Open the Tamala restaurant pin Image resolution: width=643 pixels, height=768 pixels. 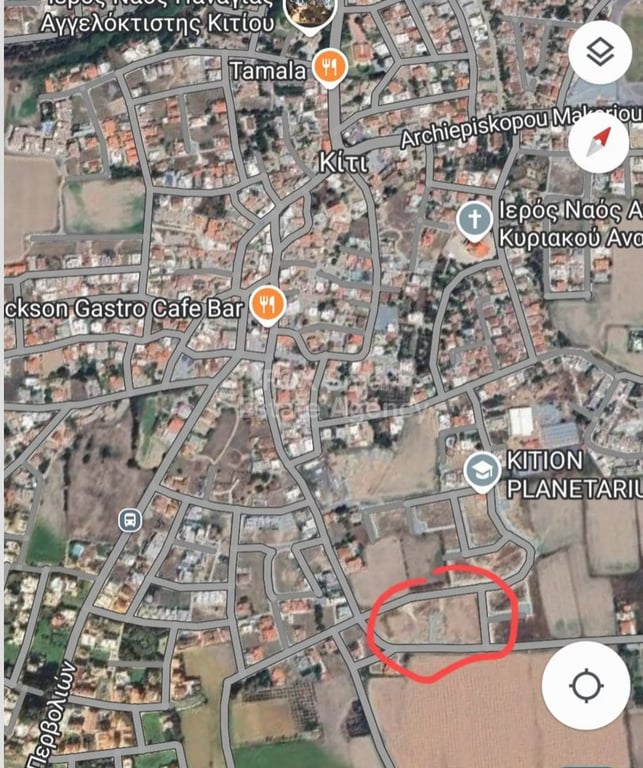click(x=328, y=68)
